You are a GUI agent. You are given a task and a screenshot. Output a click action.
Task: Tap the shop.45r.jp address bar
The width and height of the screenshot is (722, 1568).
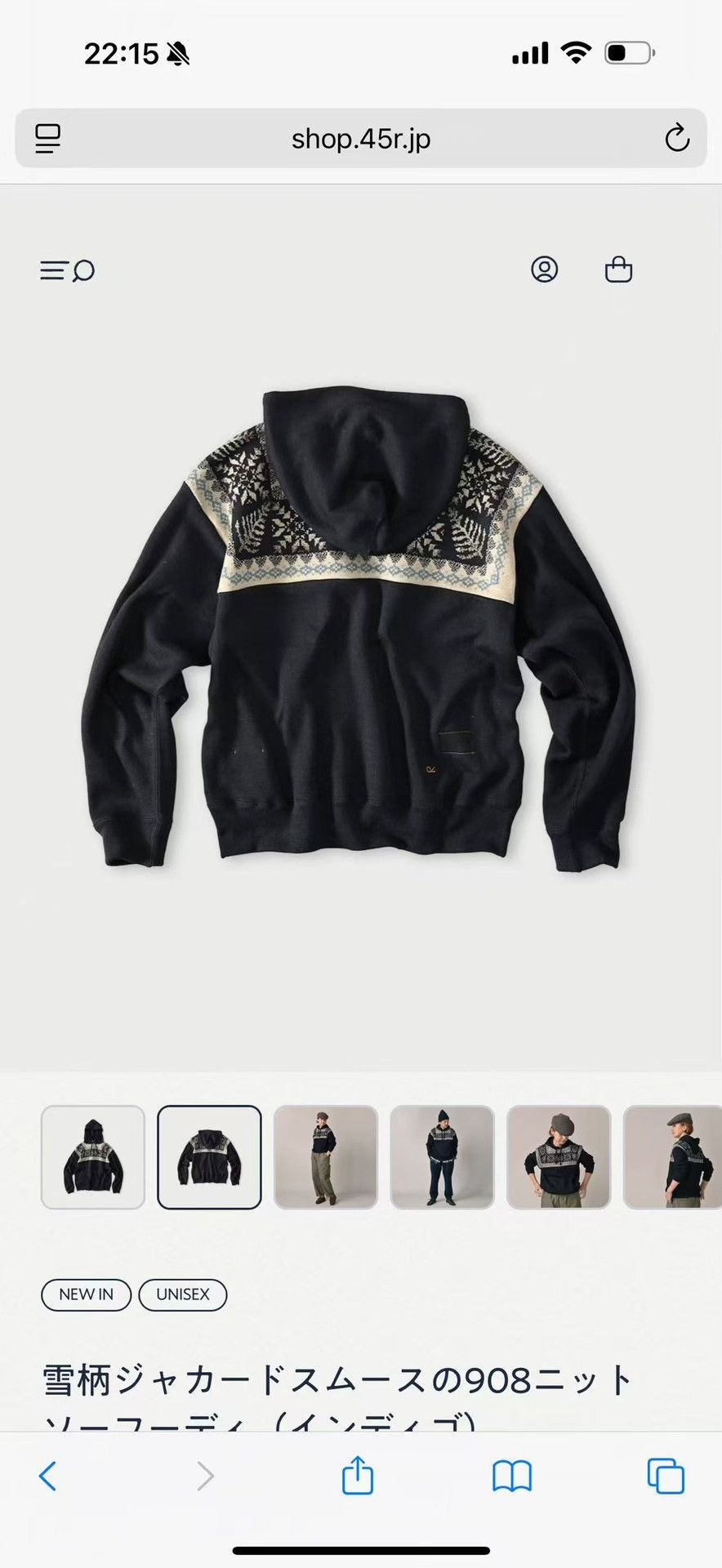[361, 138]
